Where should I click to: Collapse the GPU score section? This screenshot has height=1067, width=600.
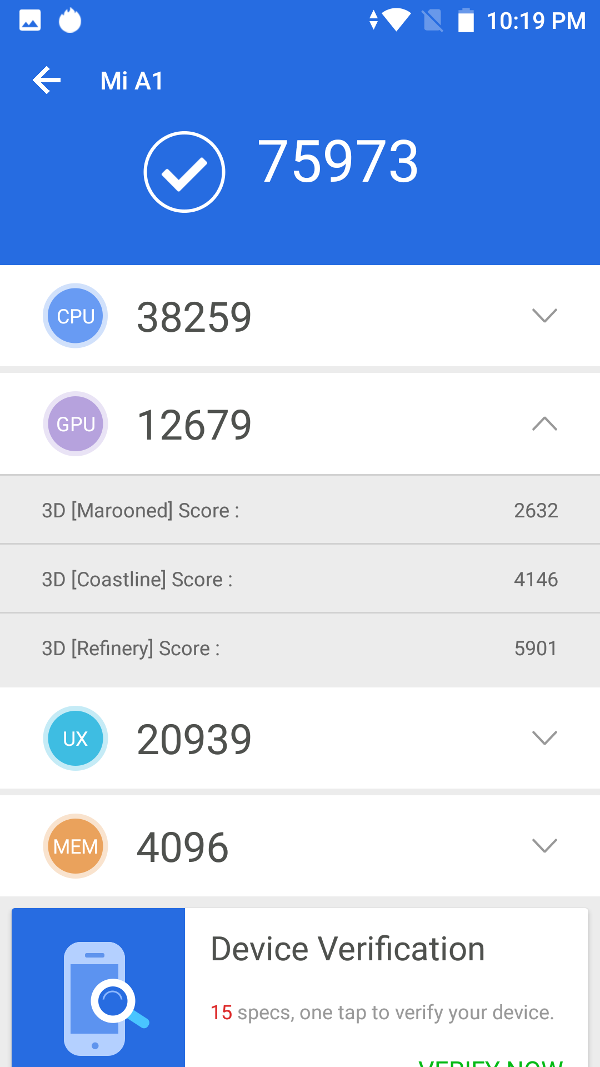click(544, 424)
